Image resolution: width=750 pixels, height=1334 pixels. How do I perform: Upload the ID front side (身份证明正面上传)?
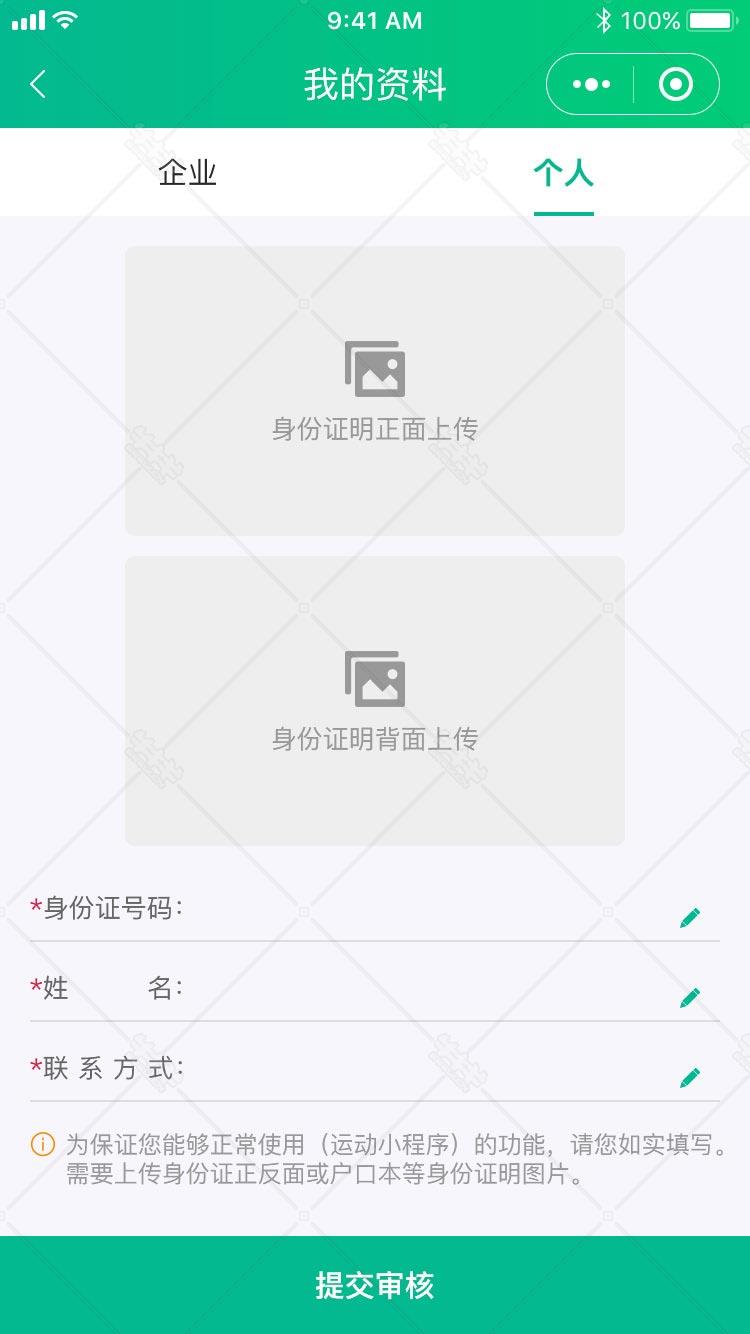click(x=375, y=391)
